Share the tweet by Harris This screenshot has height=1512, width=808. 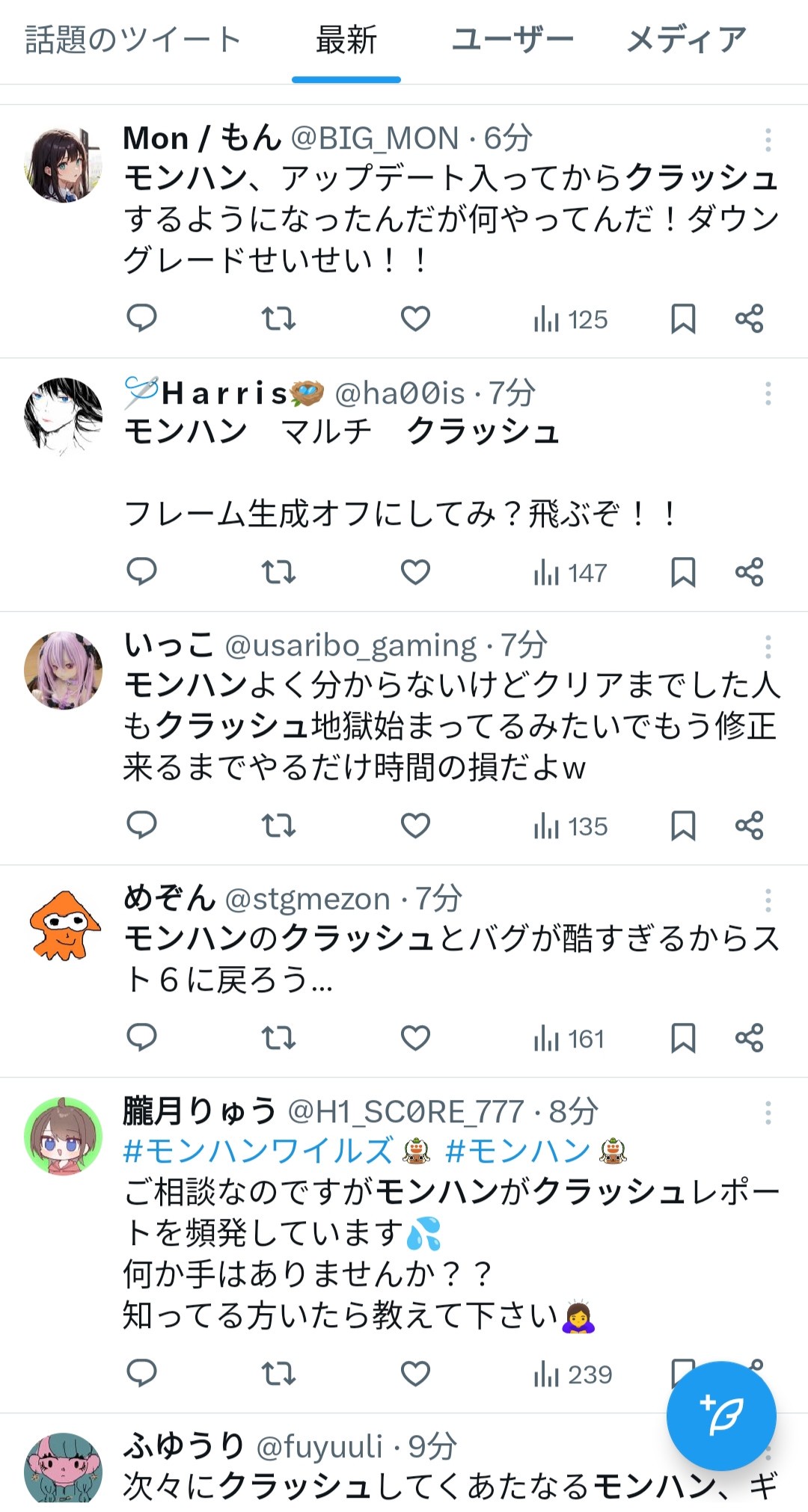749,572
